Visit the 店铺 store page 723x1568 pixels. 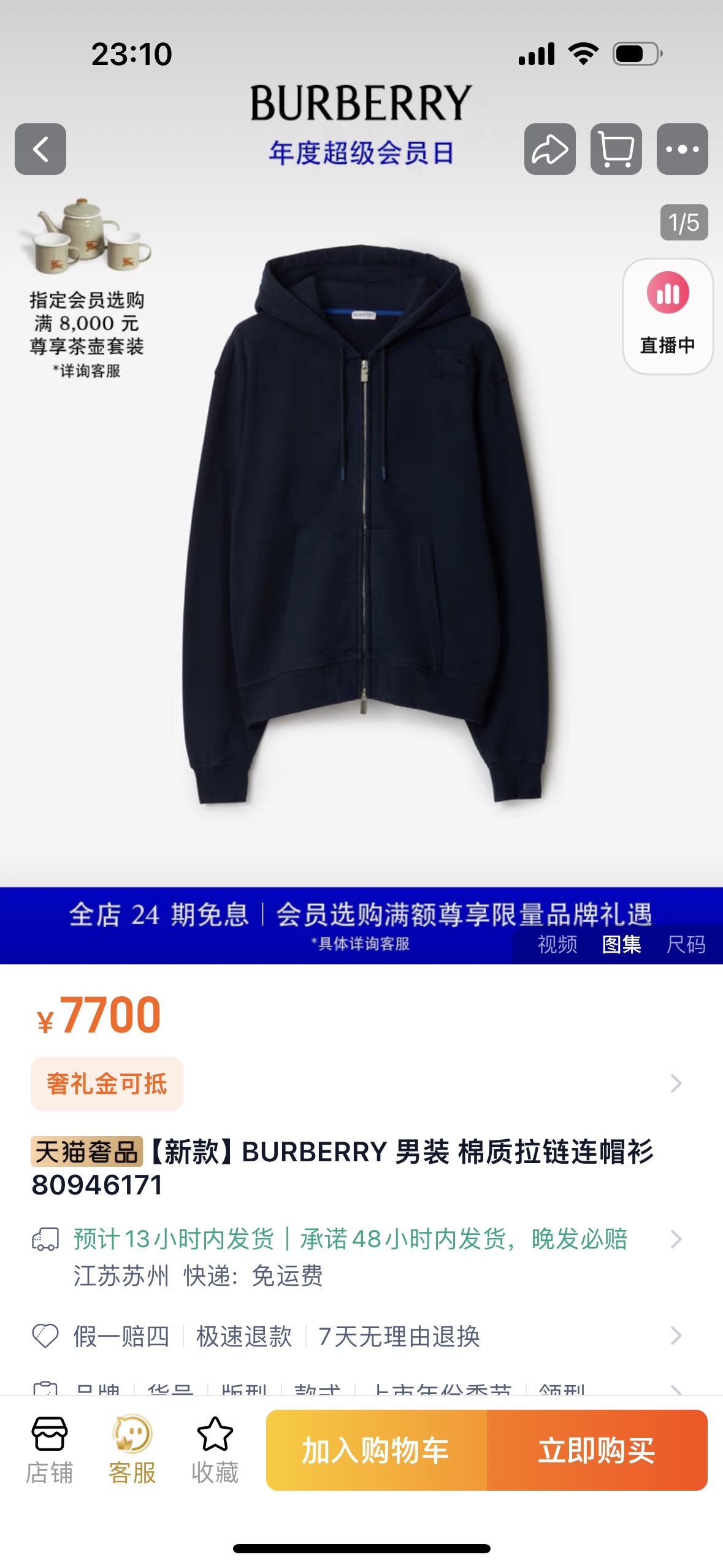point(50,1450)
